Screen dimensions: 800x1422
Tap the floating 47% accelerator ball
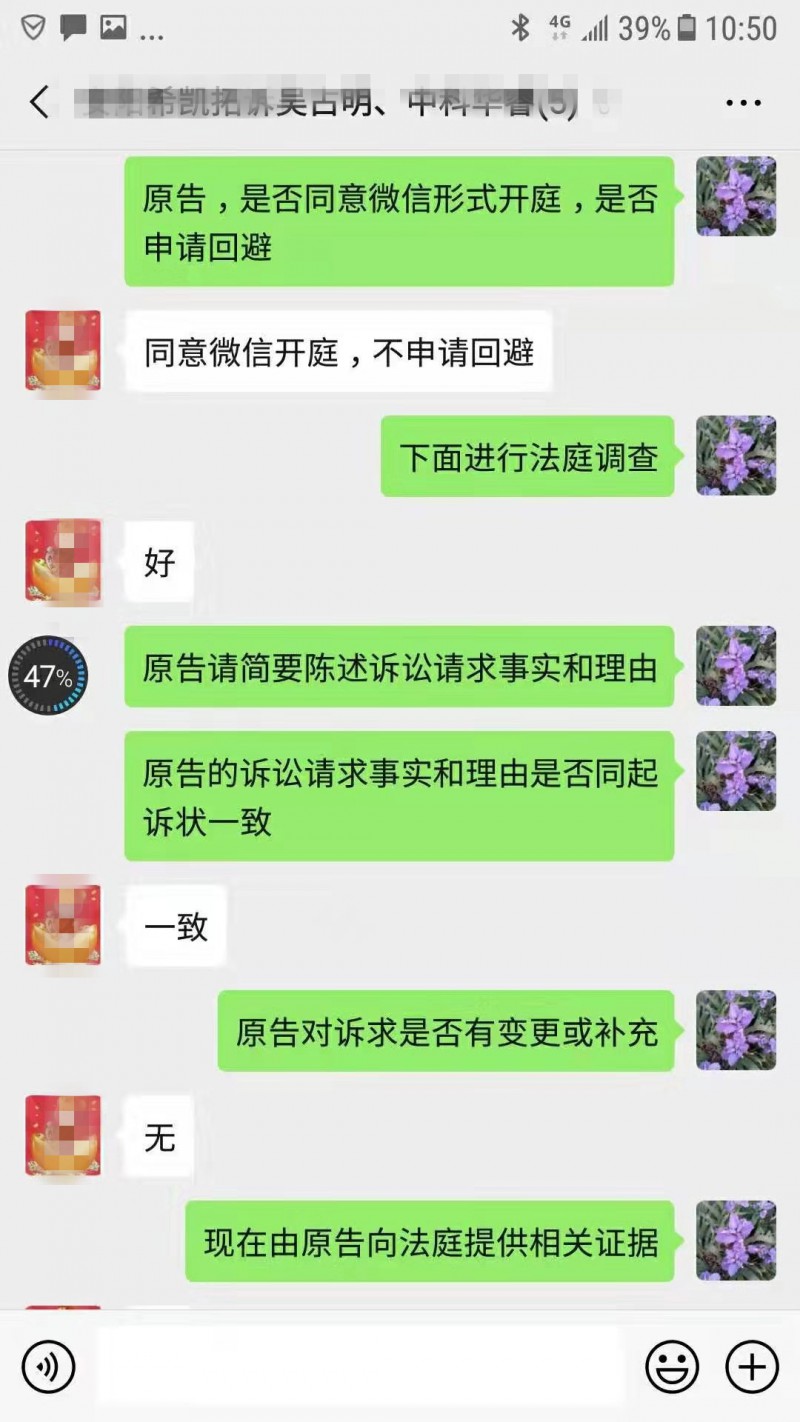pyautogui.click(x=48, y=677)
